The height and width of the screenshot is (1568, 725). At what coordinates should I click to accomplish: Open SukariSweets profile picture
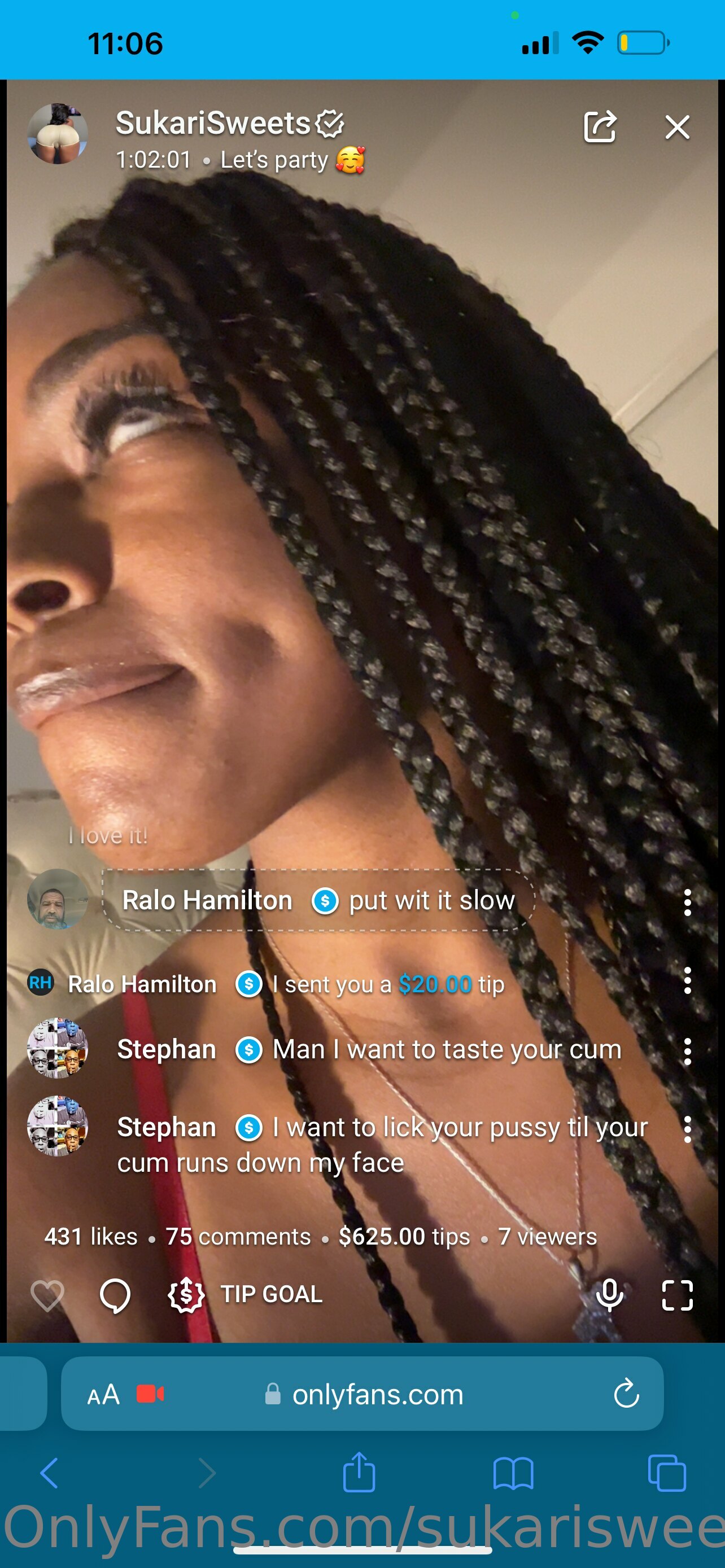pos(57,133)
